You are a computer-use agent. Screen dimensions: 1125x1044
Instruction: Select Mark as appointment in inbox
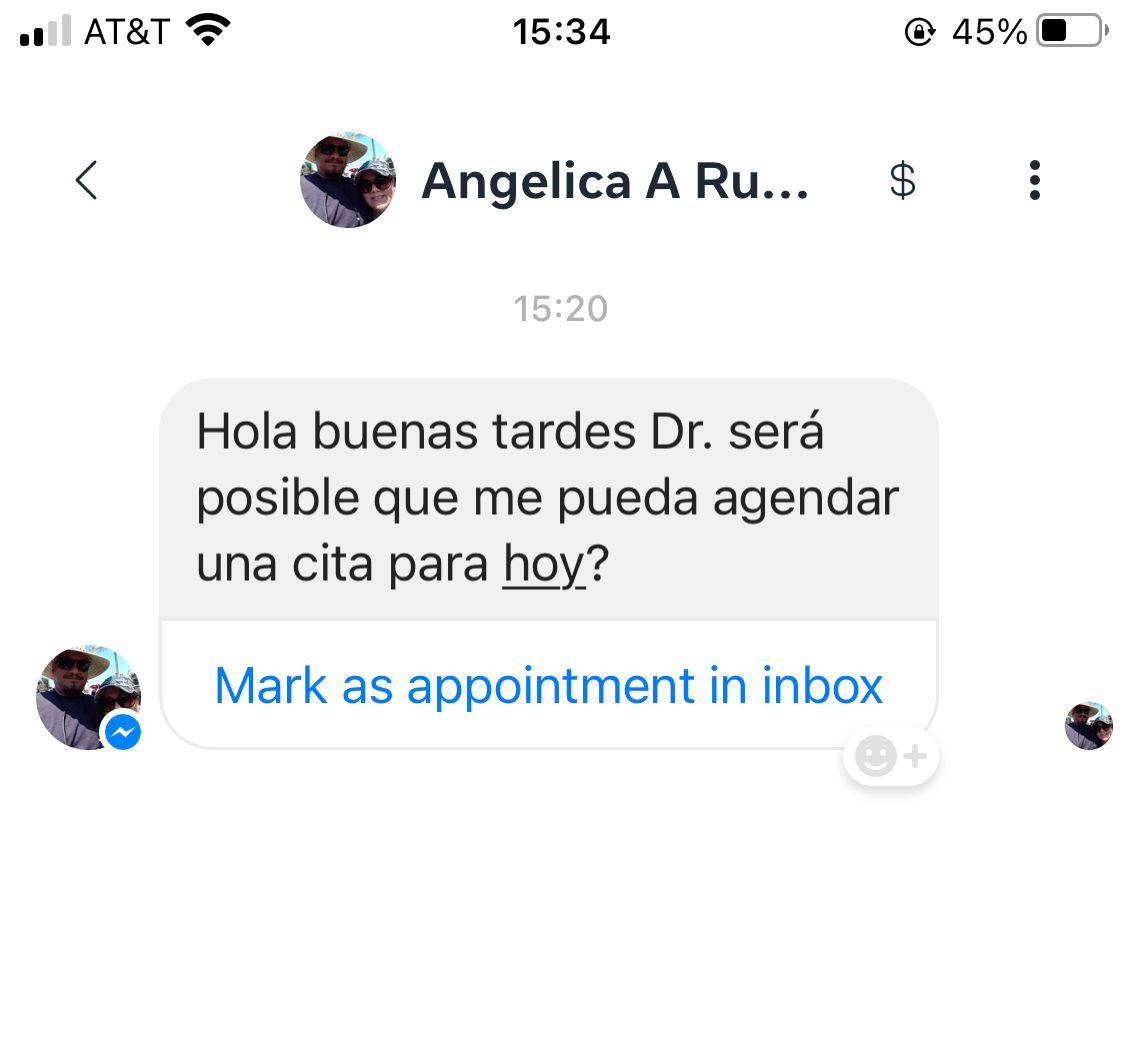click(549, 686)
